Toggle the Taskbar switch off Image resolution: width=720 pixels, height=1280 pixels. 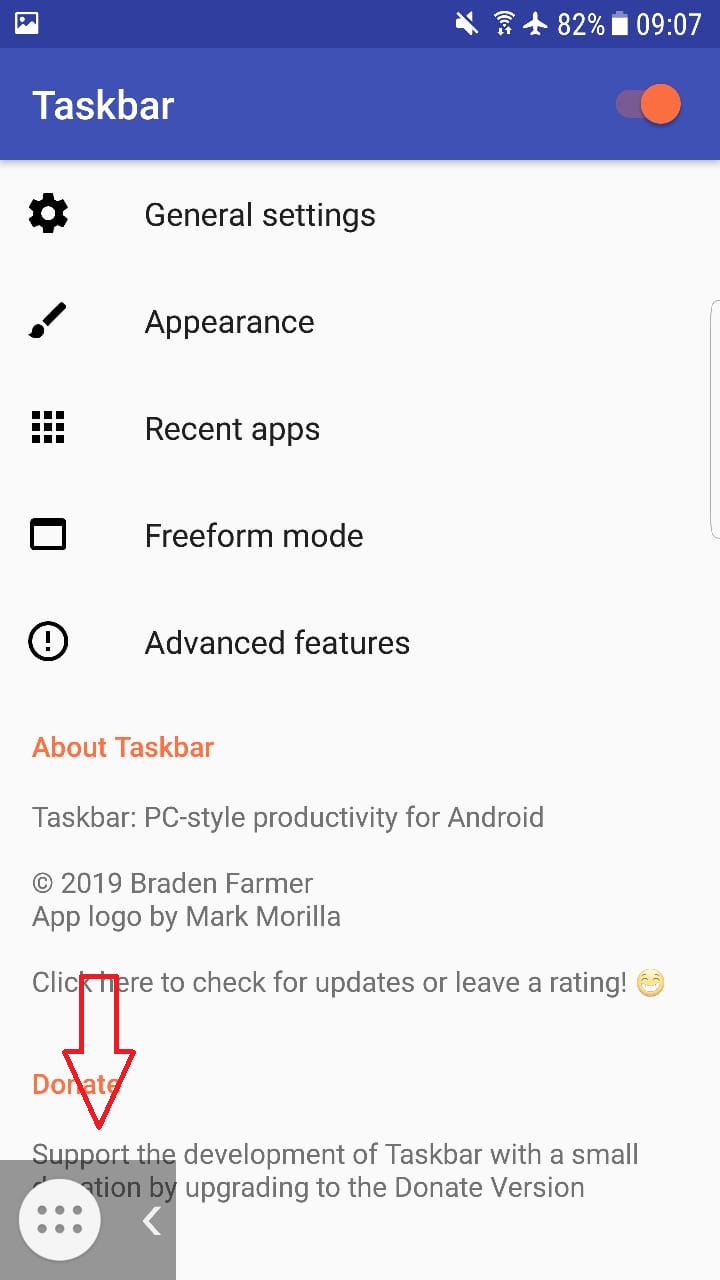click(649, 105)
